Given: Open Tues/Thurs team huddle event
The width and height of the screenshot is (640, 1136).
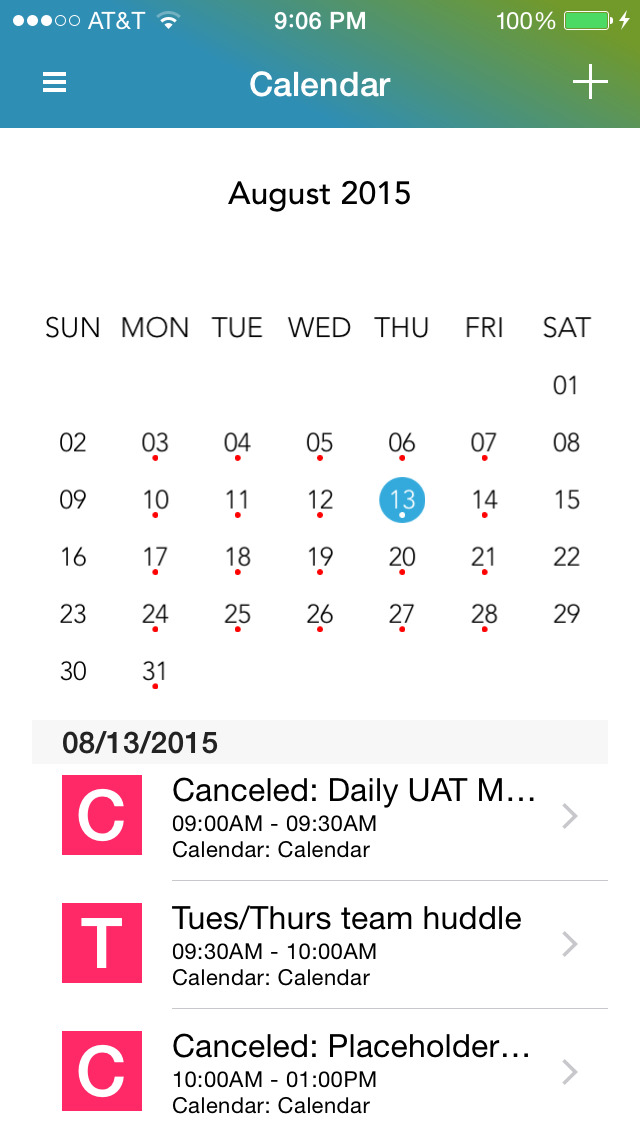Looking at the screenshot, I should tap(355, 944).
